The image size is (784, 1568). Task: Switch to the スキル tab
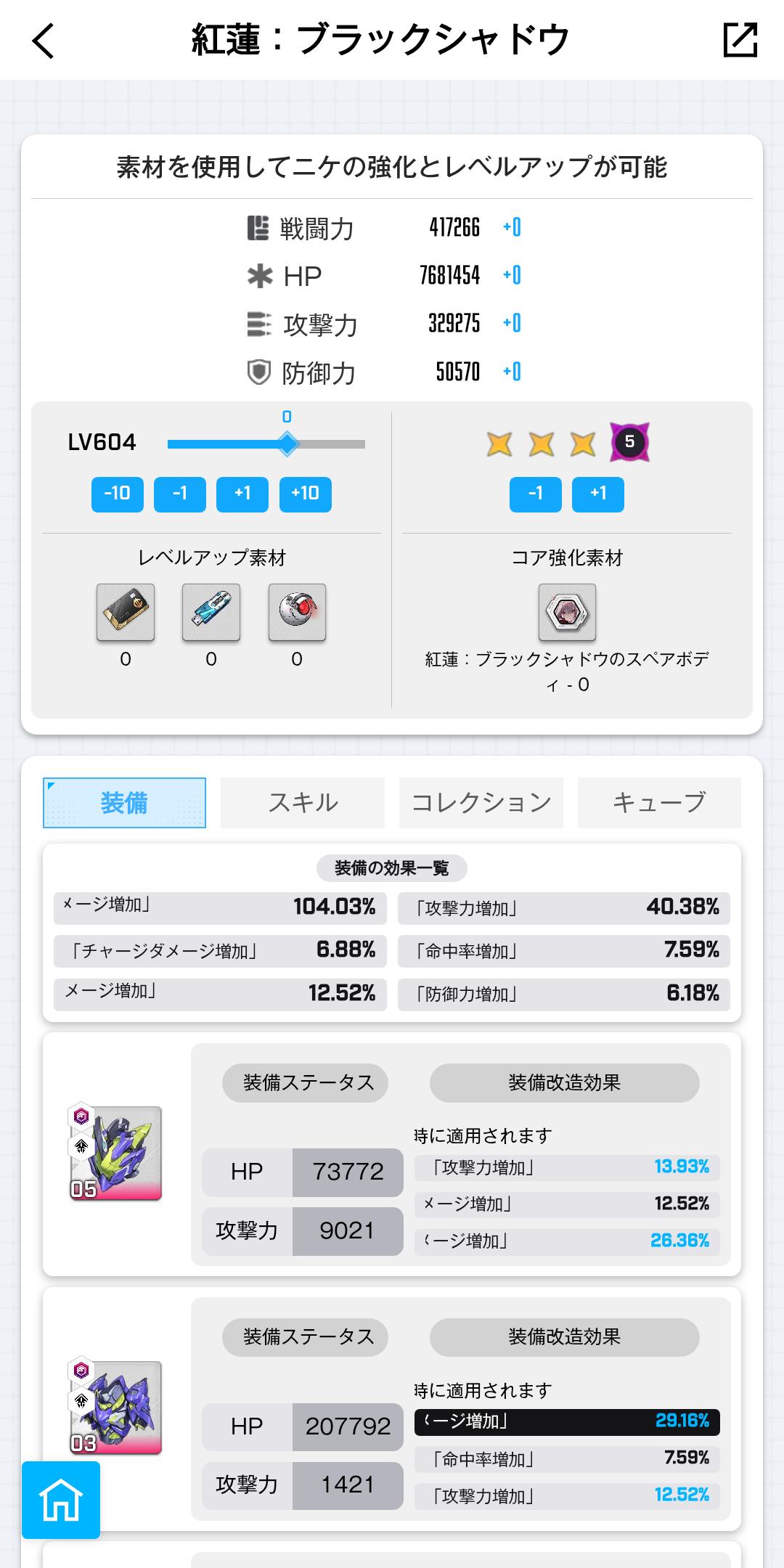302,803
